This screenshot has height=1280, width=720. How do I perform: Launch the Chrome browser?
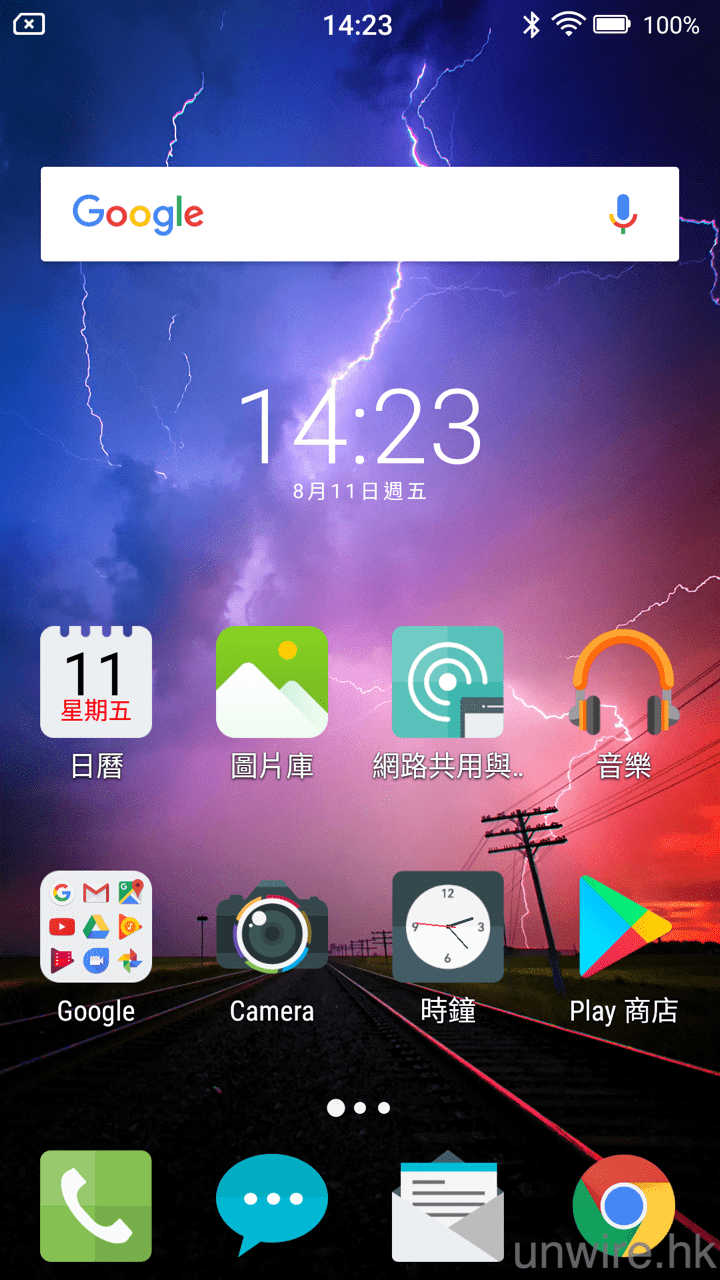point(624,1206)
